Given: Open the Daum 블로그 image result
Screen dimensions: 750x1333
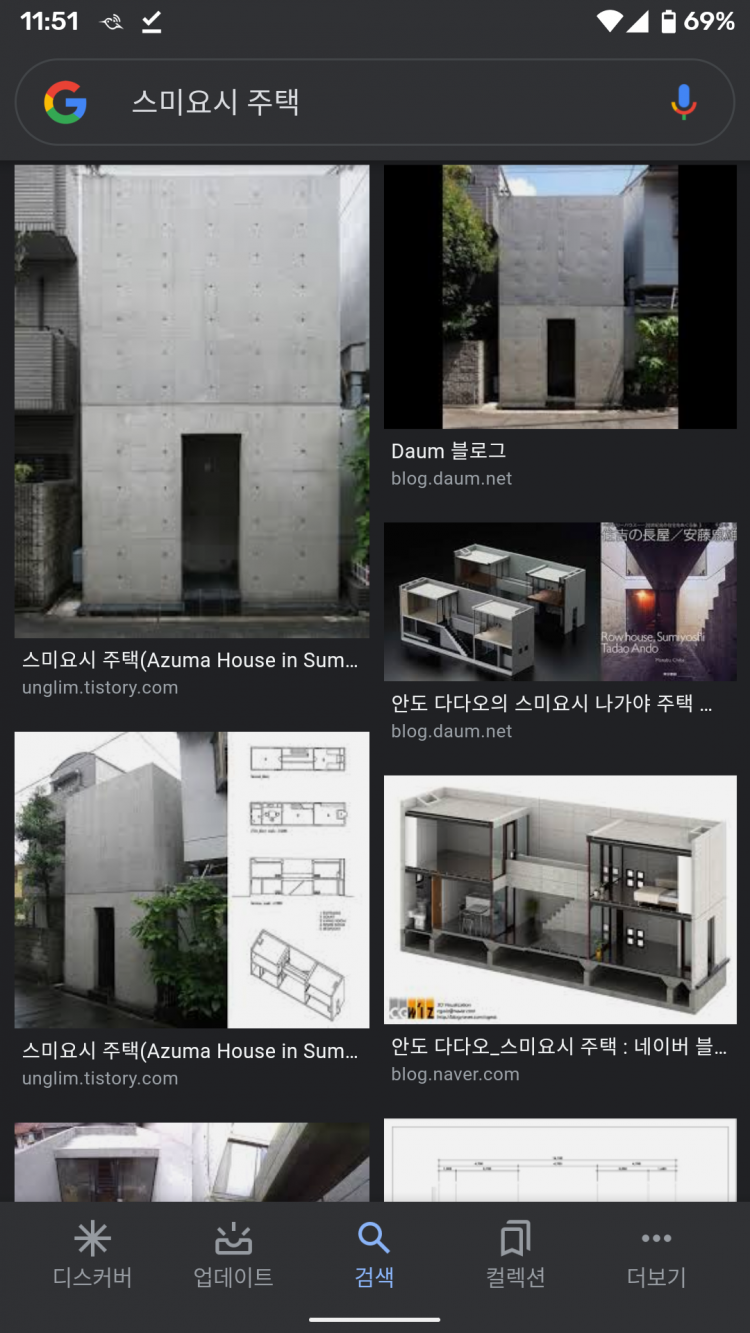Looking at the screenshot, I should pos(560,297).
